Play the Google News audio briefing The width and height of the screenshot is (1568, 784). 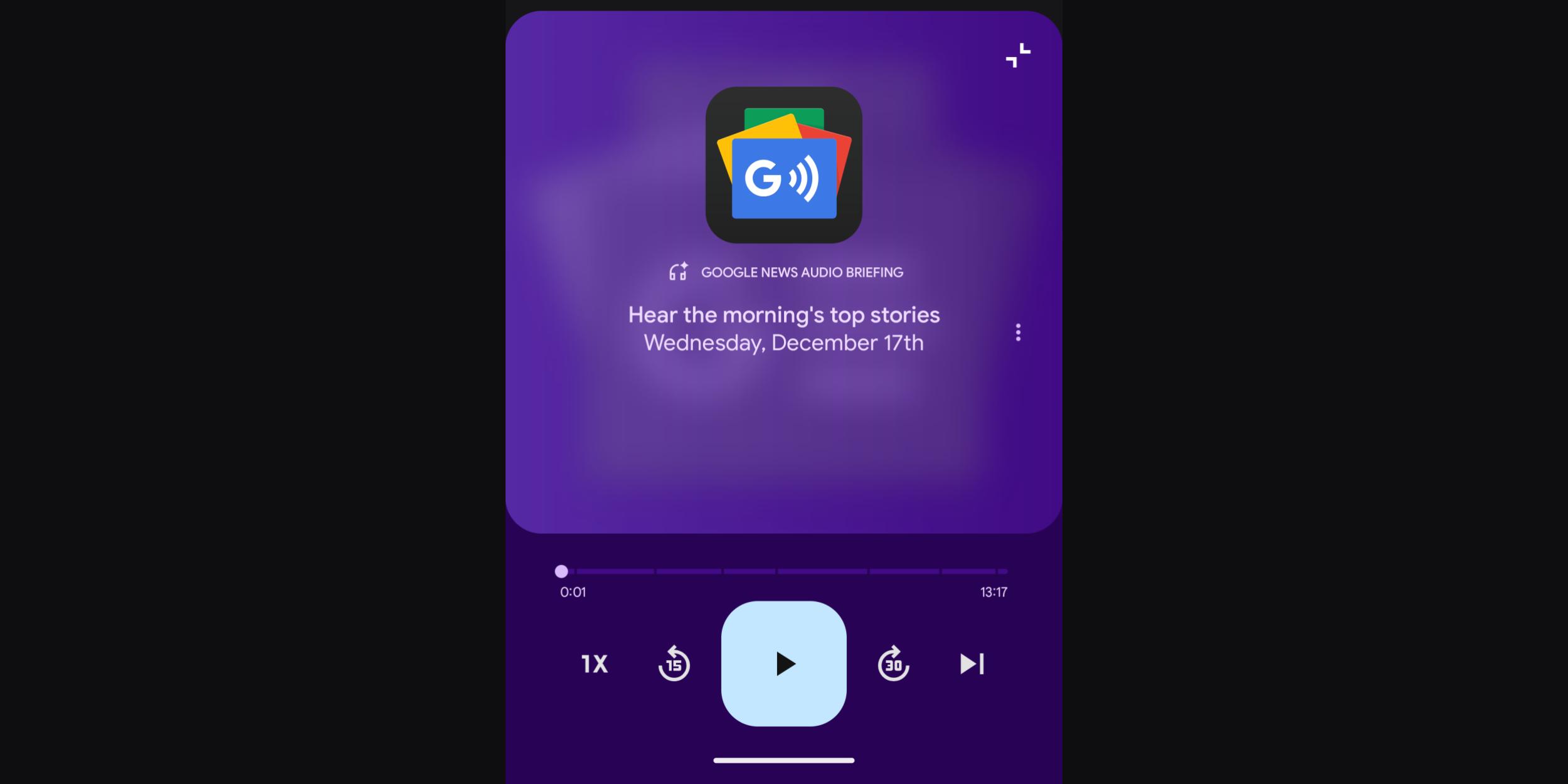[x=783, y=664]
